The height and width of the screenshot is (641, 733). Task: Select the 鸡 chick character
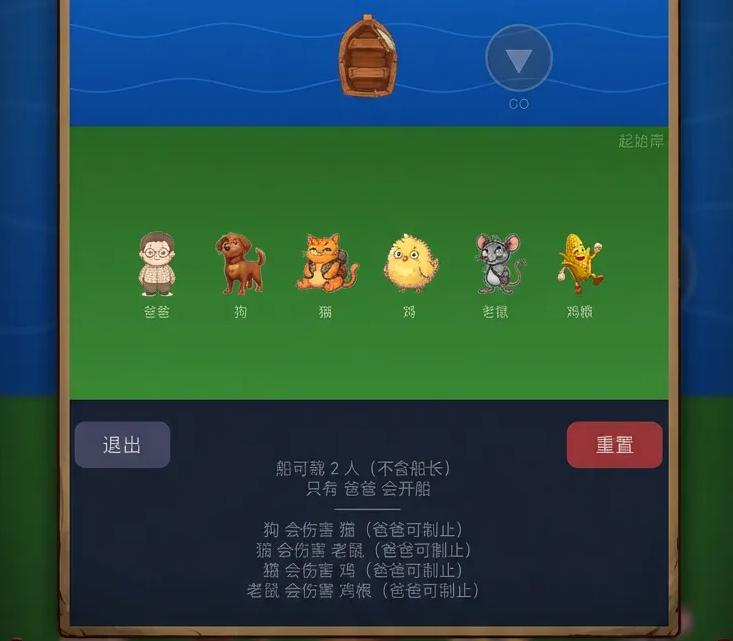point(411,263)
